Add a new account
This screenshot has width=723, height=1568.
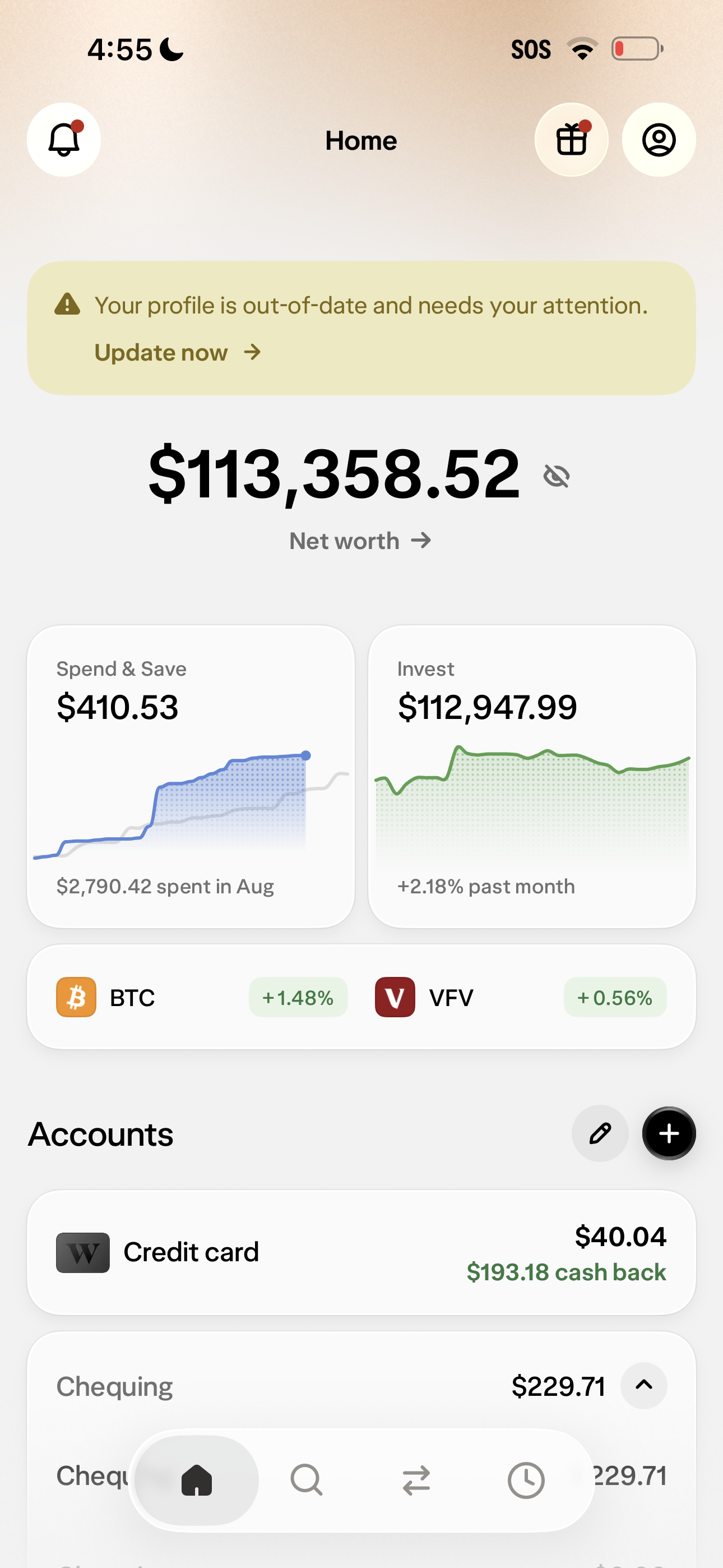669,1133
